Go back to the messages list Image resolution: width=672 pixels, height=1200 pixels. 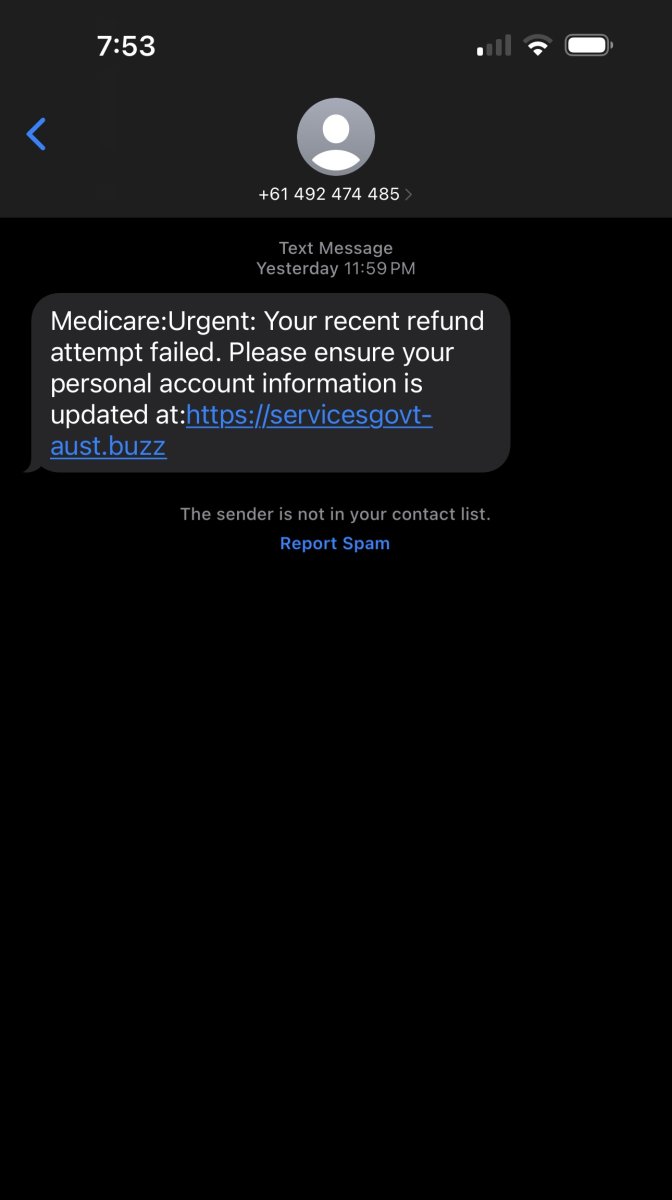[36, 134]
